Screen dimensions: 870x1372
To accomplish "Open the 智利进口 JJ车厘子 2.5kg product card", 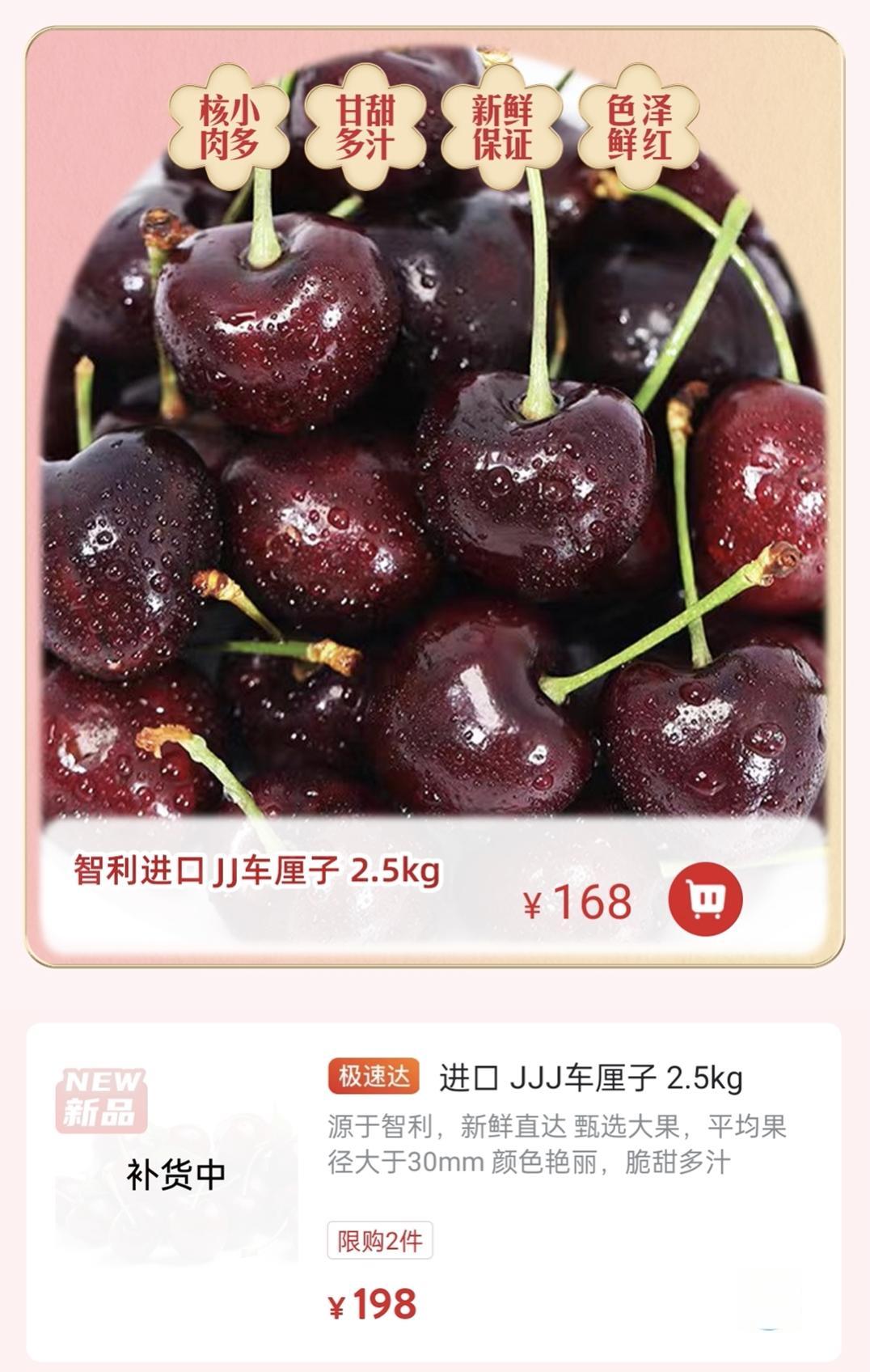I will (257, 872).
